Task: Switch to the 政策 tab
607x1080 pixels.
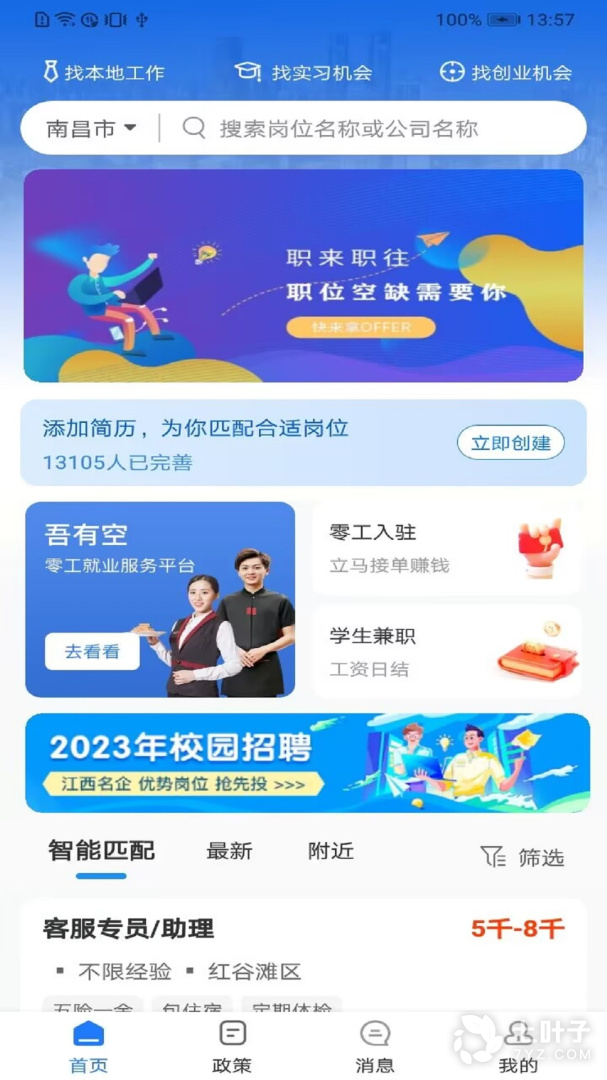Action: tap(232, 1047)
